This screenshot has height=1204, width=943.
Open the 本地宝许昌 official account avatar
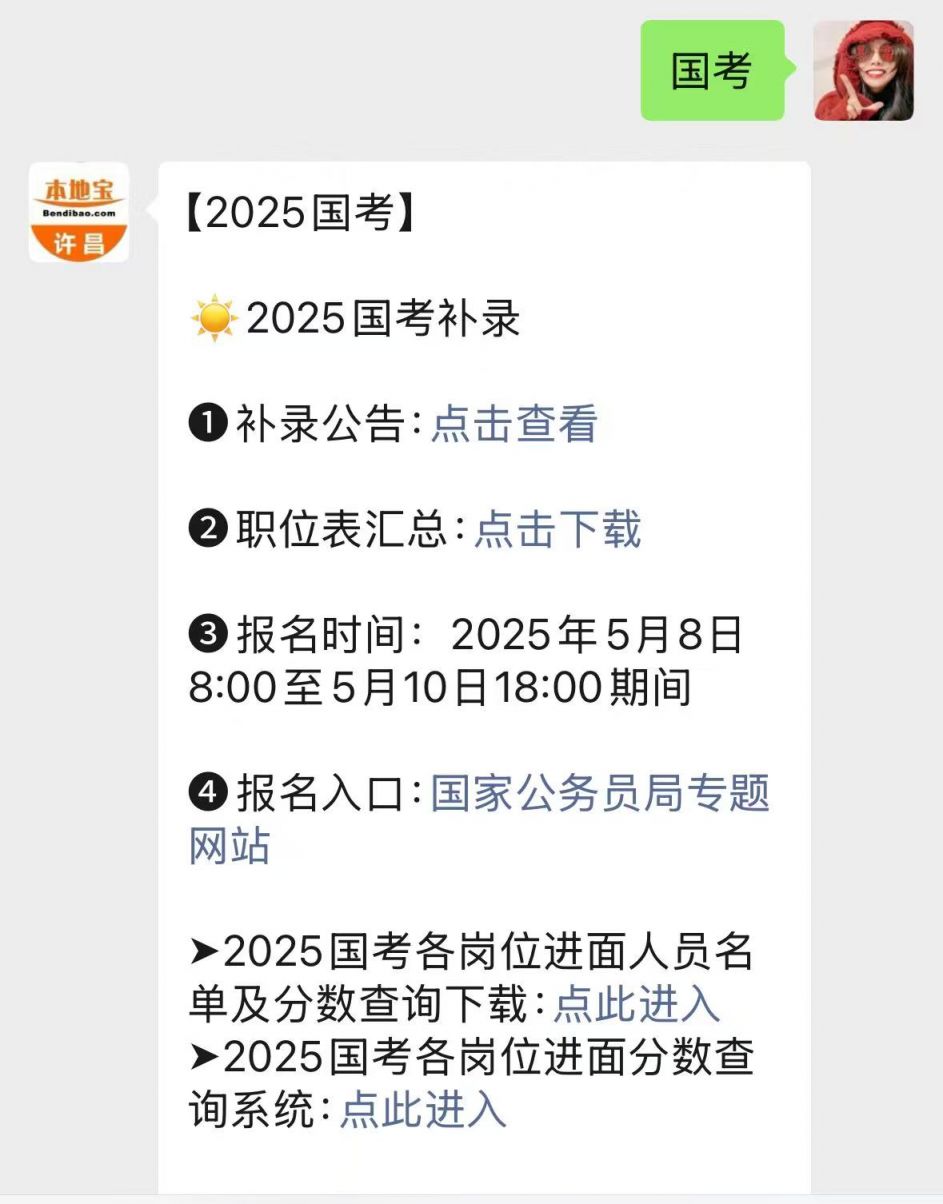click(80, 210)
